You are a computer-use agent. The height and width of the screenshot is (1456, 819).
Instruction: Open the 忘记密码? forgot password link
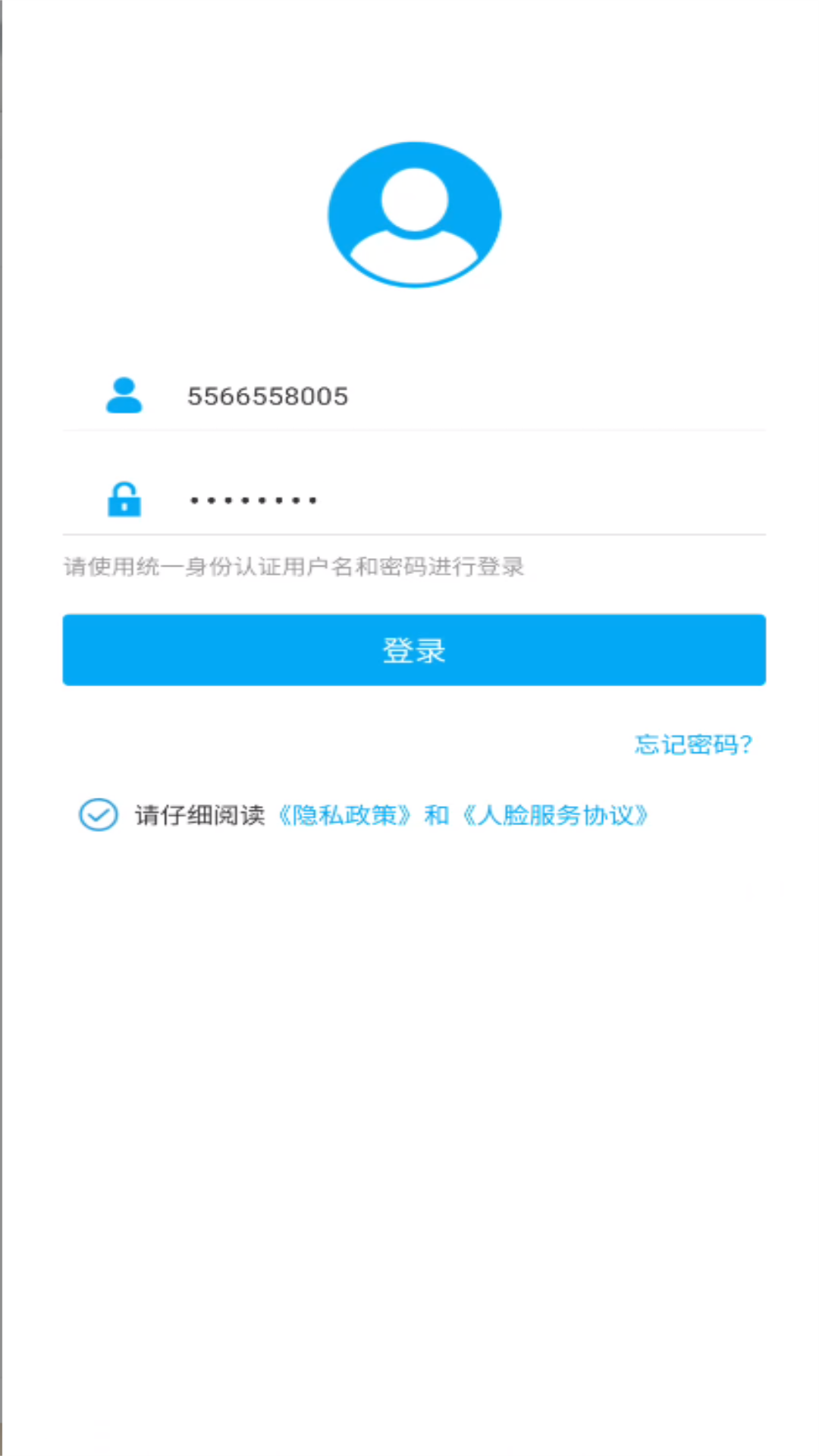click(693, 745)
